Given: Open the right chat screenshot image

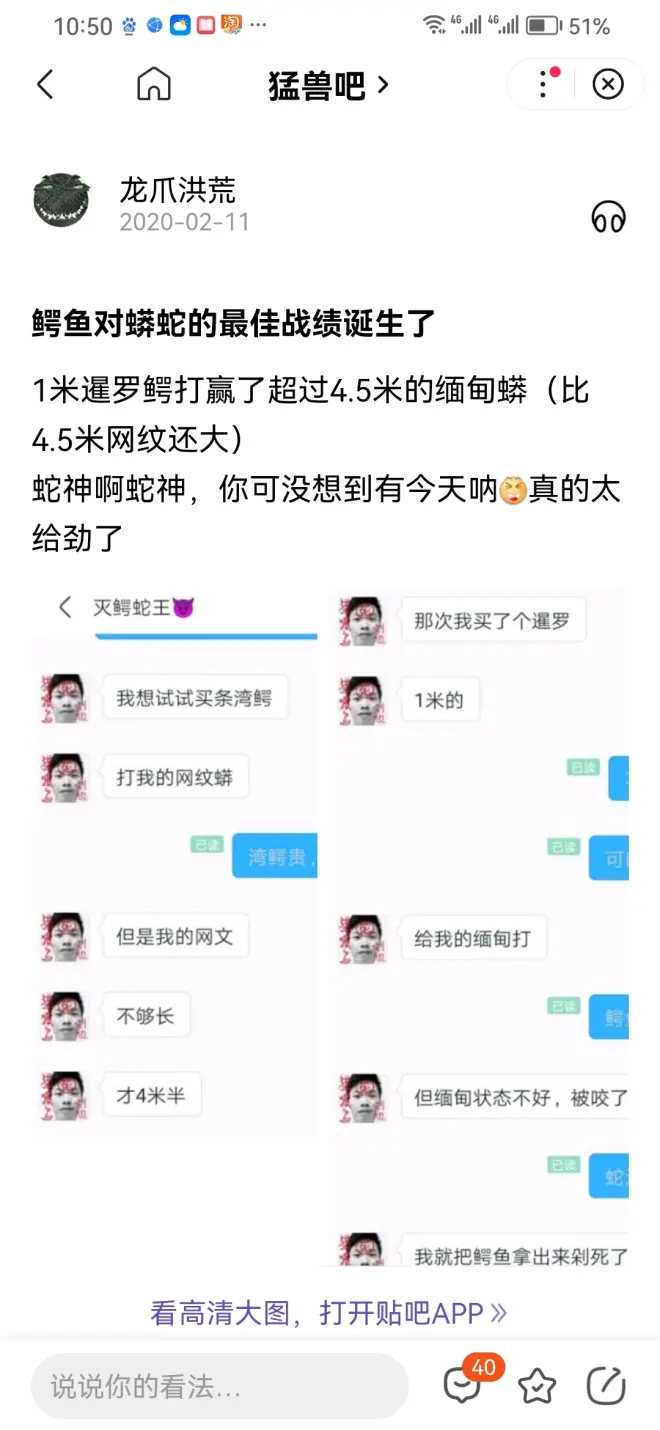Looking at the screenshot, I should [x=478, y=925].
